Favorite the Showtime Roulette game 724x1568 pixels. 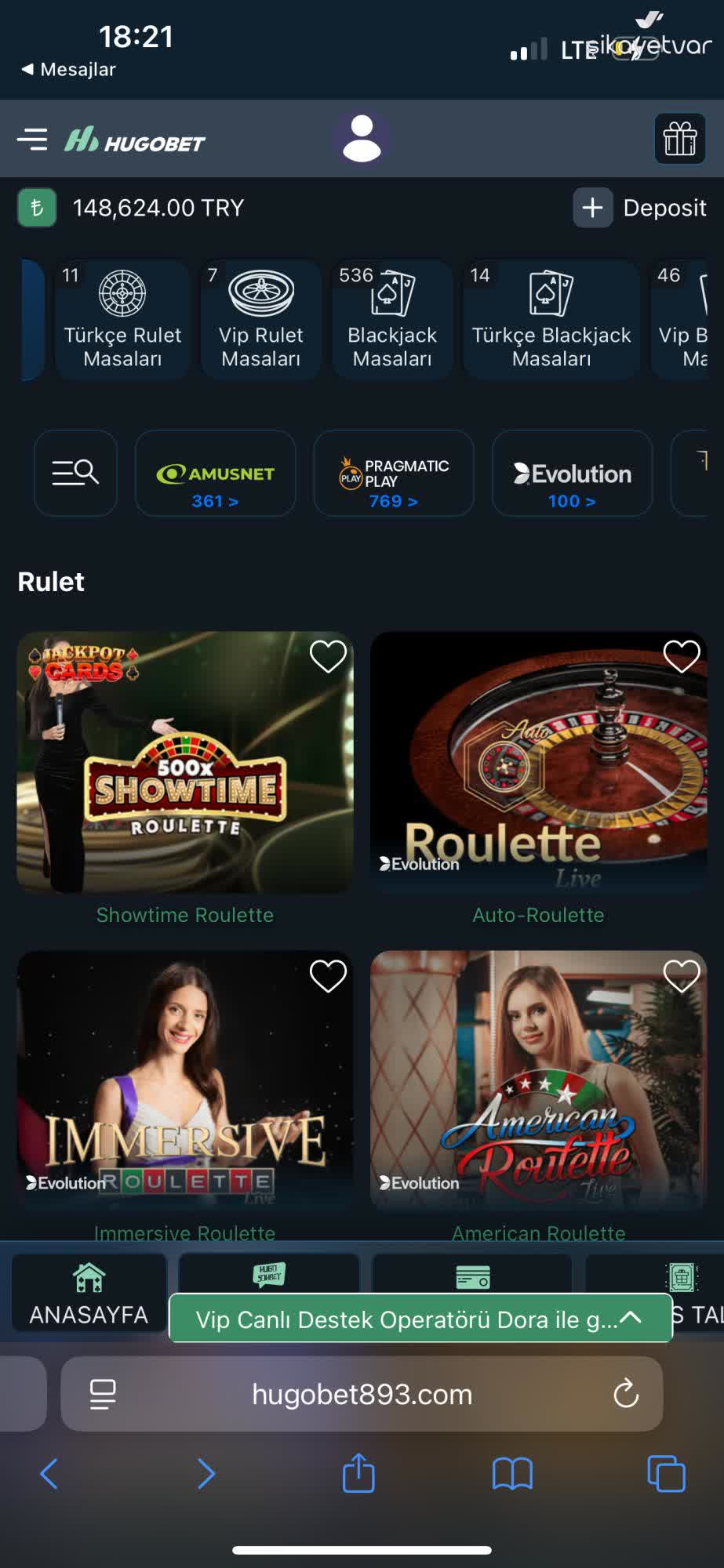coord(329,656)
